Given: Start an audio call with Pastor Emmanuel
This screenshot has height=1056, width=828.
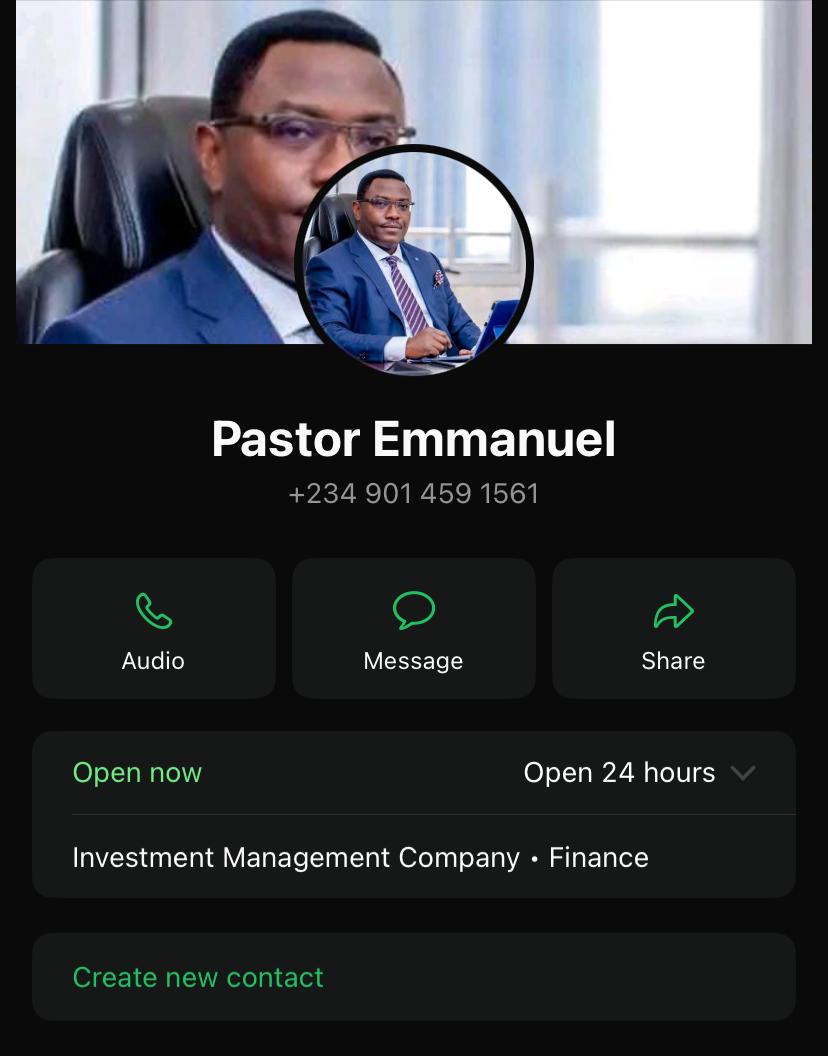Looking at the screenshot, I should pyautogui.click(x=153, y=628).
